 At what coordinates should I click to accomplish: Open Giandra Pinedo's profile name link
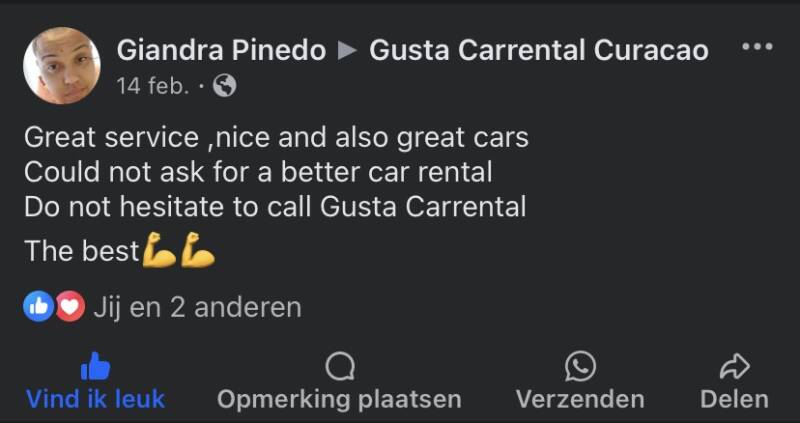(221, 50)
